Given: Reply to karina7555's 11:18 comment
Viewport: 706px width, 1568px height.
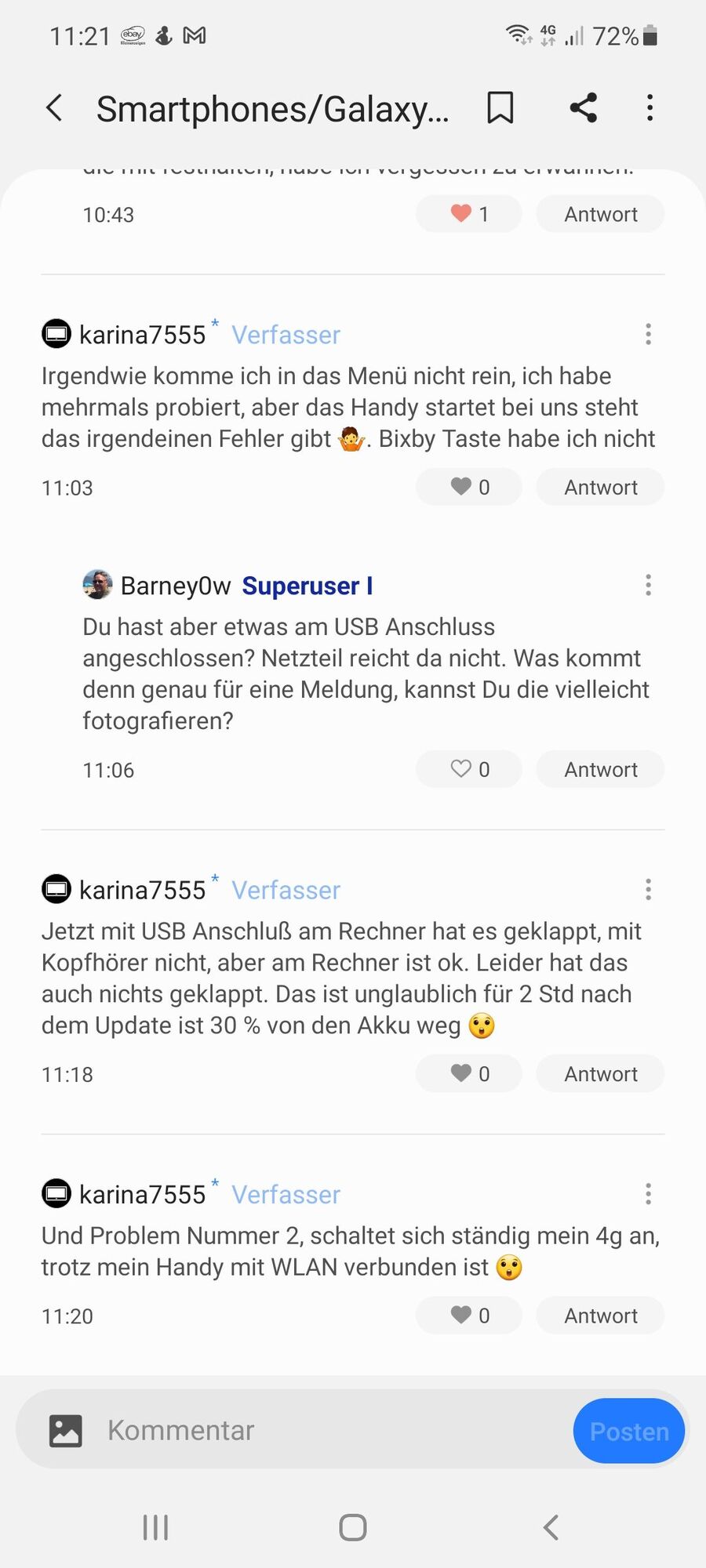Looking at the screenshot, I should click(600, 1073).
